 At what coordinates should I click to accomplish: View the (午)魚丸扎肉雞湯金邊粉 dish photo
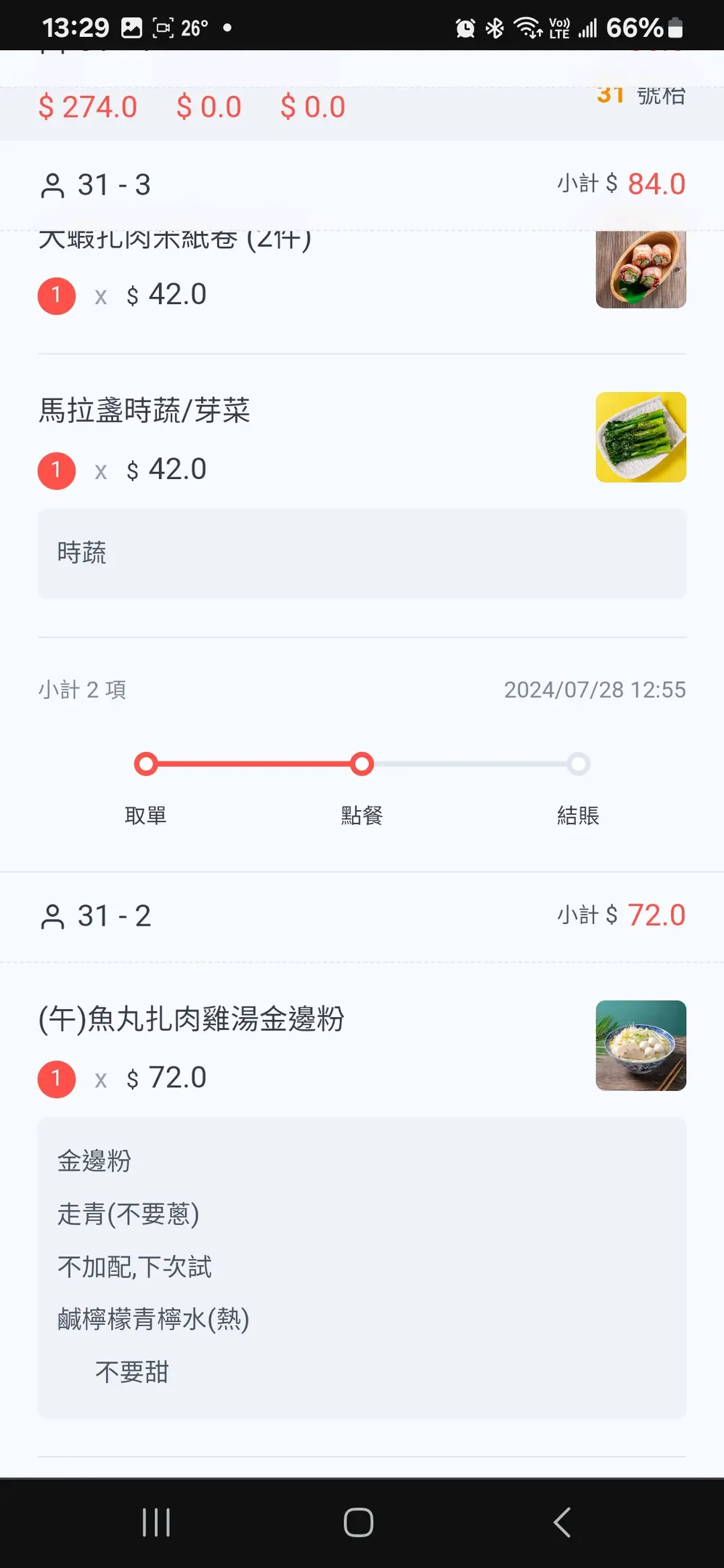(x=640, y=1045)
